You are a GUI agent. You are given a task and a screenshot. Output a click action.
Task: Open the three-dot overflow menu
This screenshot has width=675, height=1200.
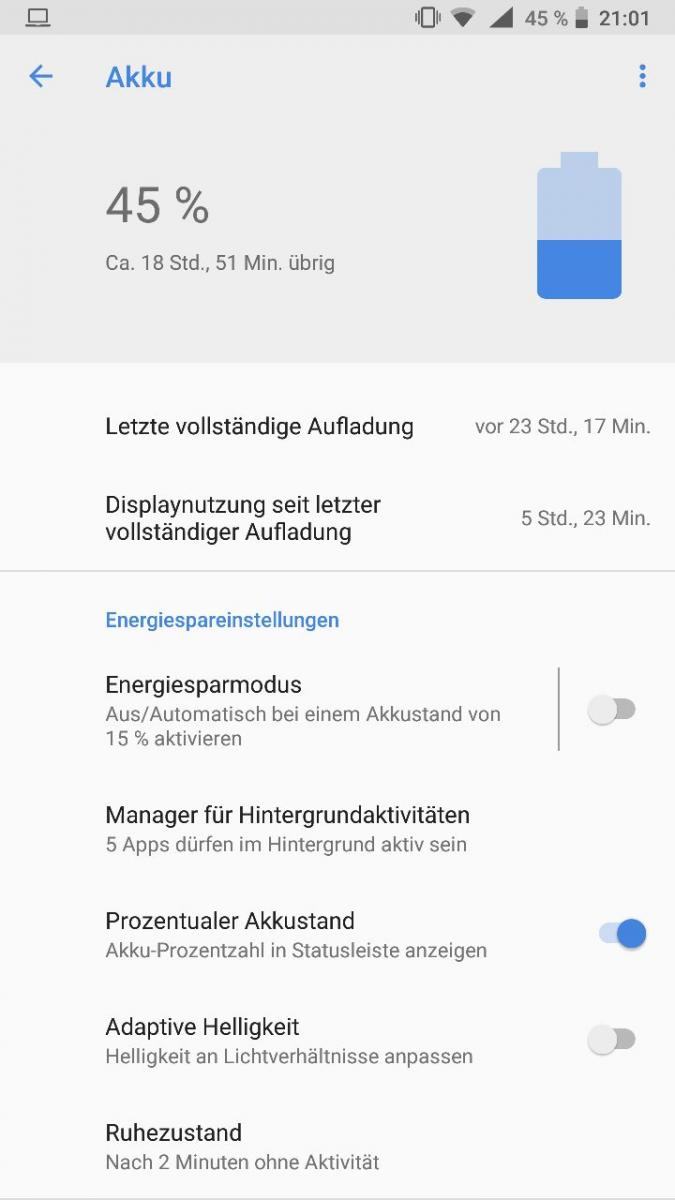point(642,76)
